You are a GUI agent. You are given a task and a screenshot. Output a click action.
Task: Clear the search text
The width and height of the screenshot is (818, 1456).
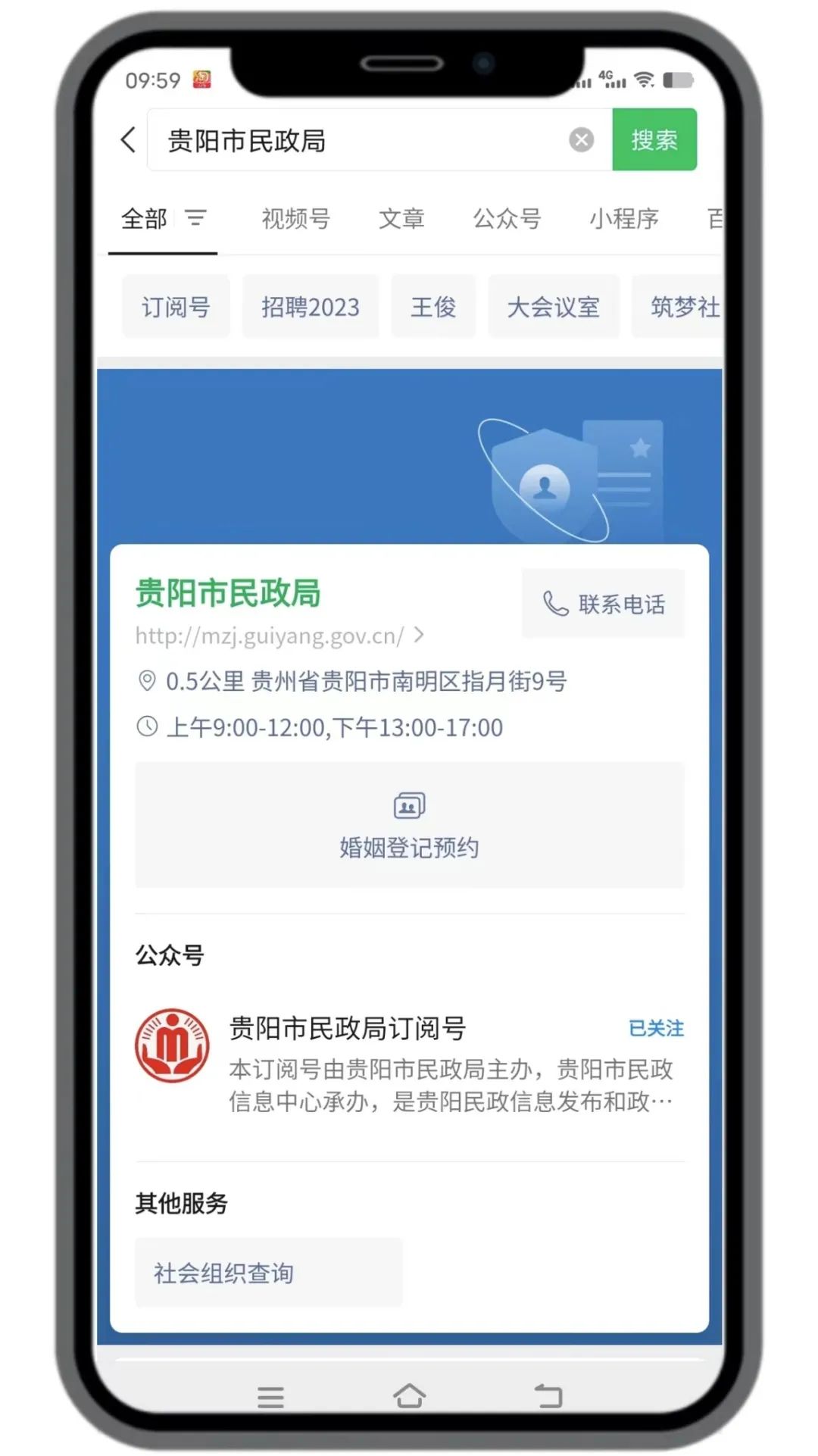pos(581,140)
